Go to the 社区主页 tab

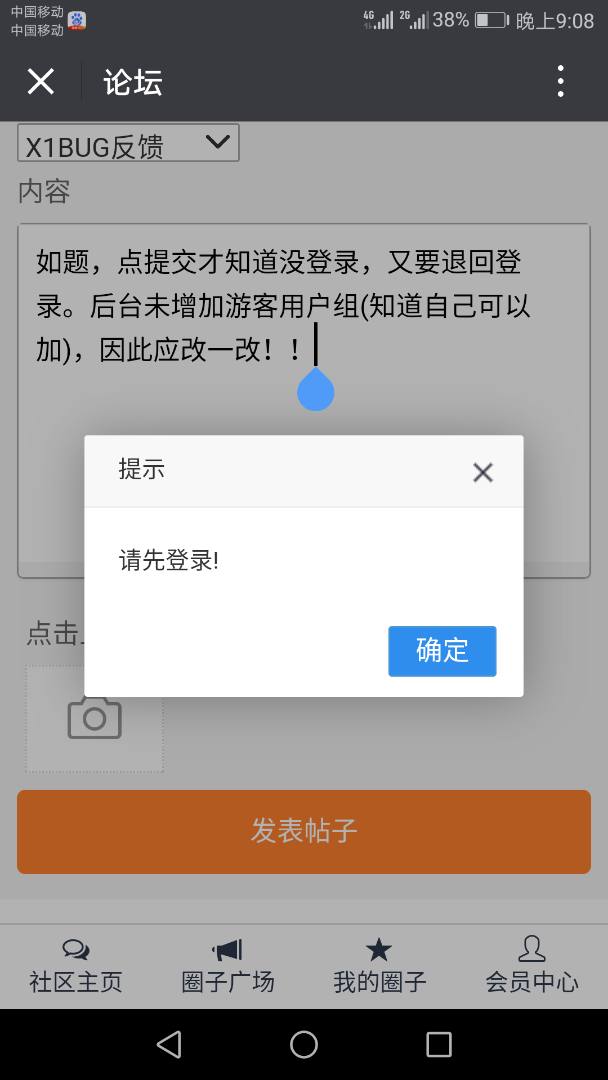(76, 965)
